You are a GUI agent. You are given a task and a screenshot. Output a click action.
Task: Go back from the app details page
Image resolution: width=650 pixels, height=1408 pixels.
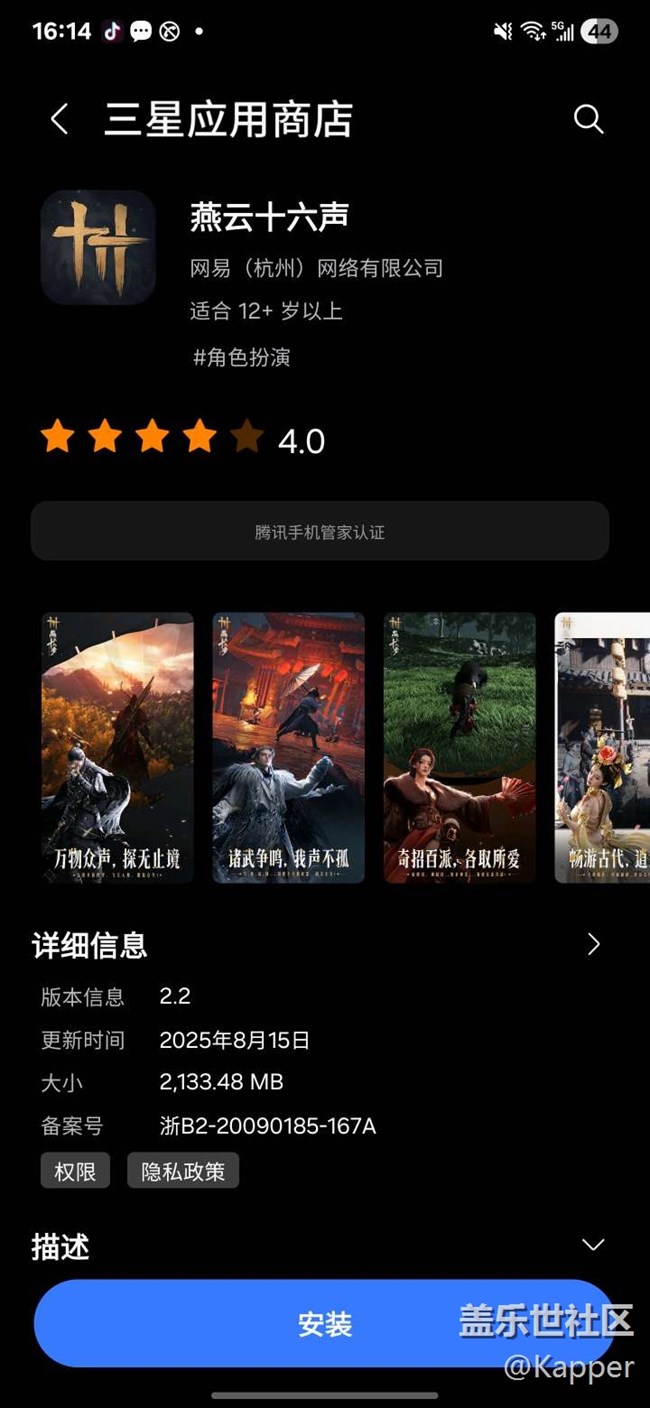click(59, 120)
